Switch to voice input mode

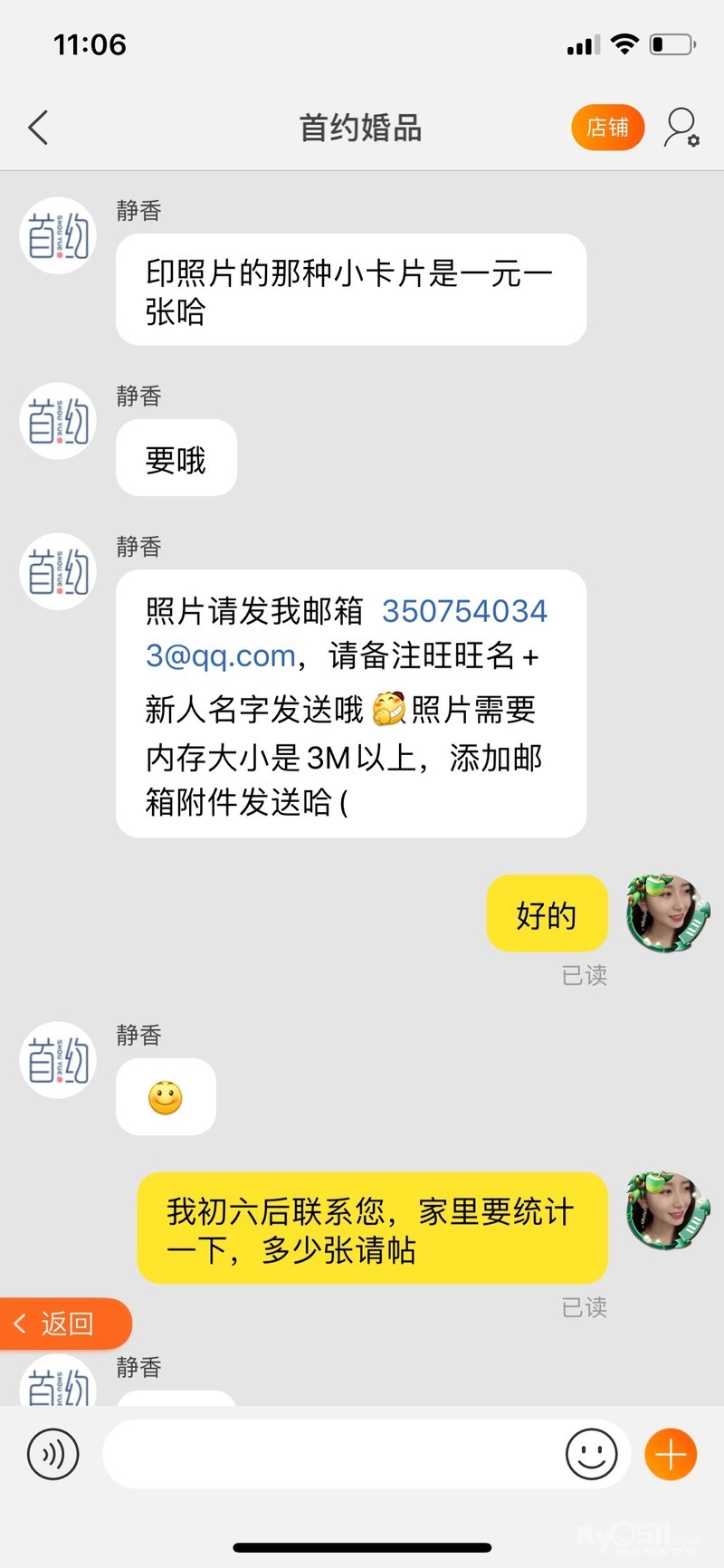pos(53,1454)
